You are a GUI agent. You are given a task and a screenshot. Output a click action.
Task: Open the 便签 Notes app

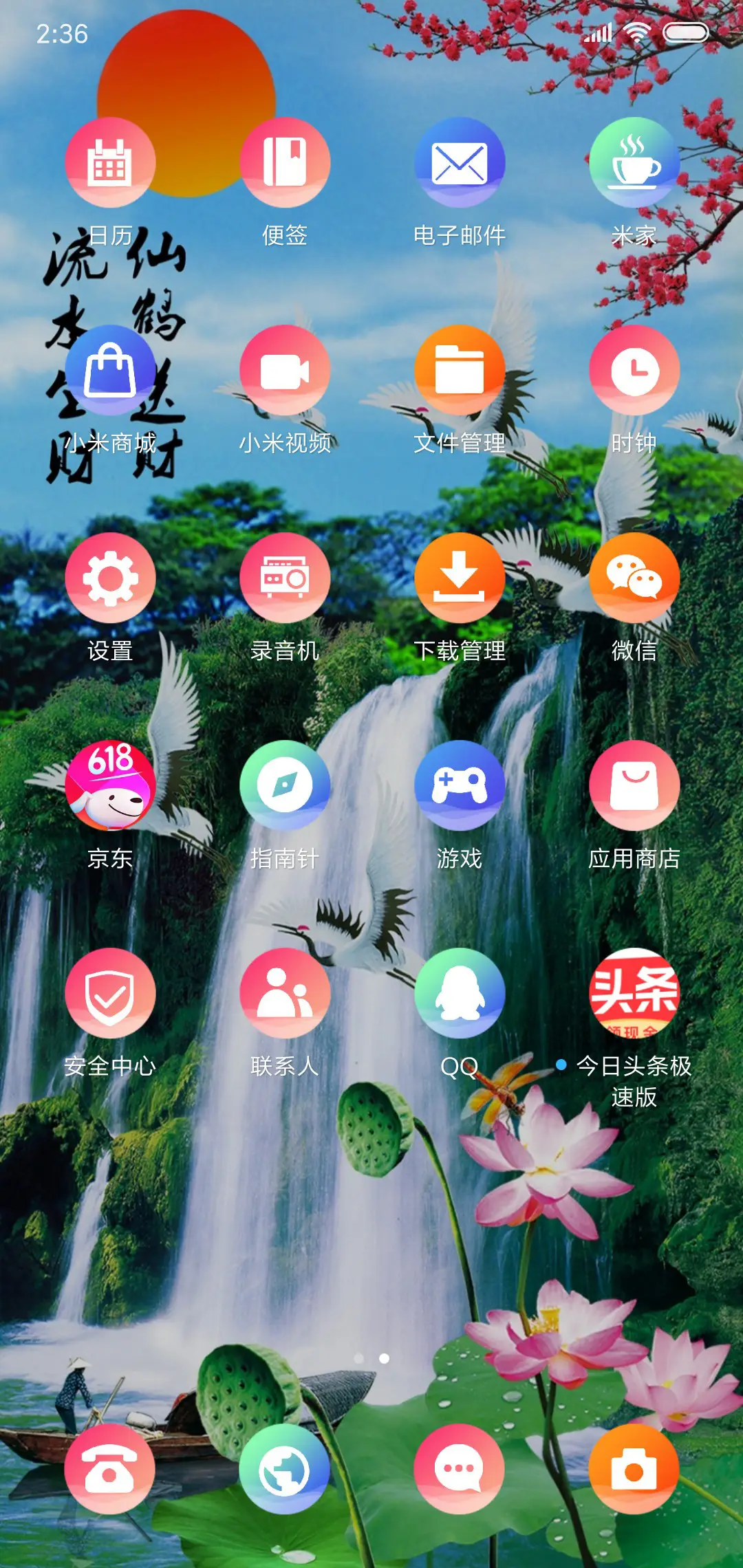[x=286, y=162]
